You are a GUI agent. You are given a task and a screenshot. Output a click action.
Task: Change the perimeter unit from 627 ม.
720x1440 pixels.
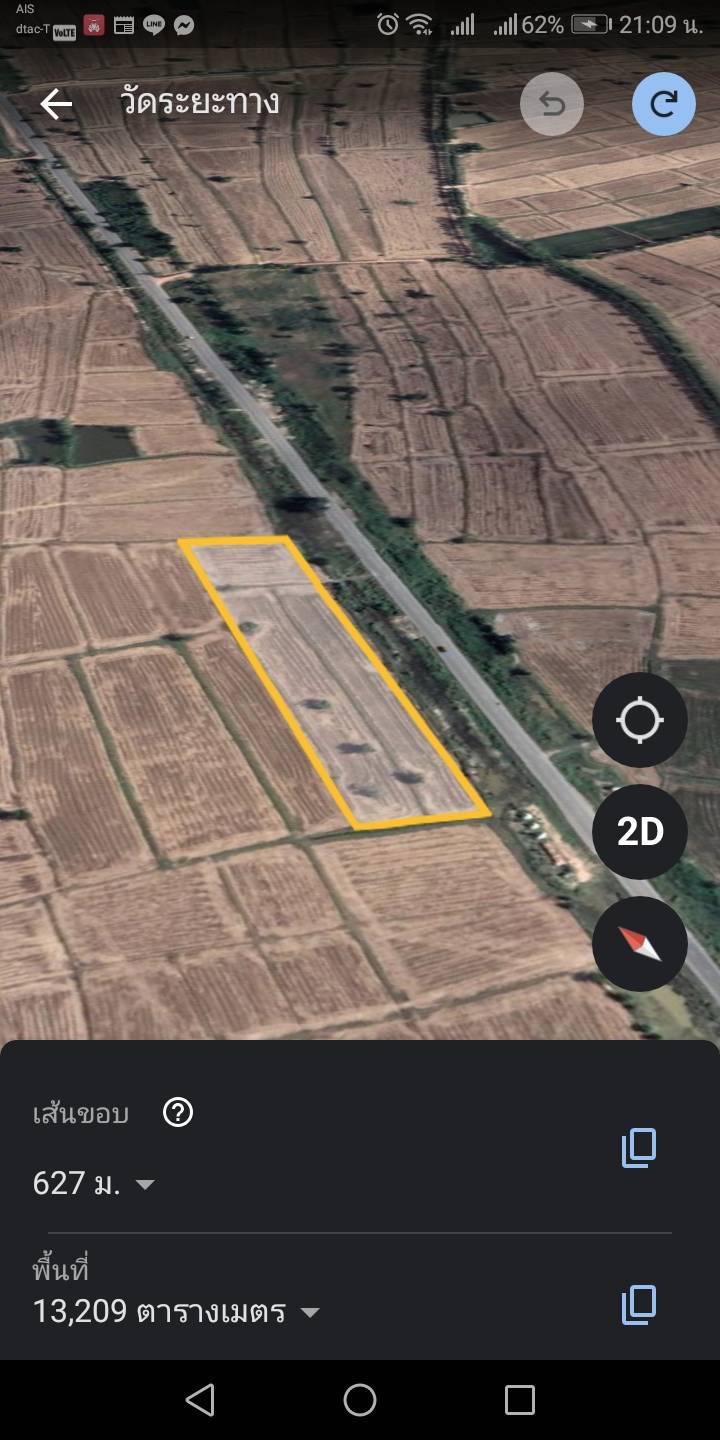click(x=145, y=1185)
